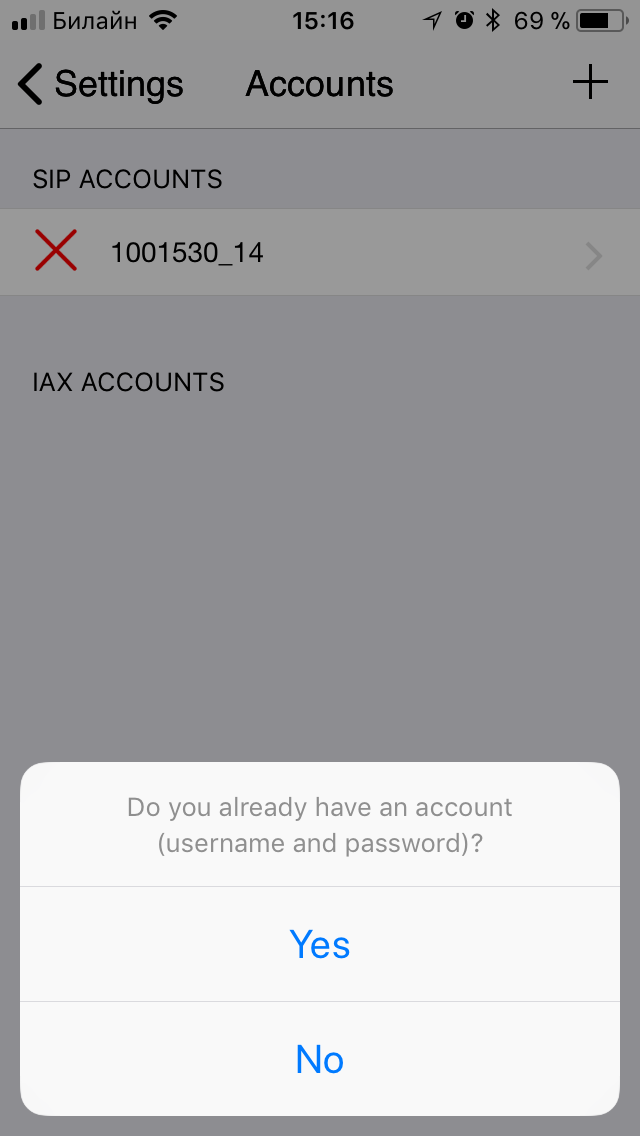Choose No in the account dialog

click(x=320, y=1059)
